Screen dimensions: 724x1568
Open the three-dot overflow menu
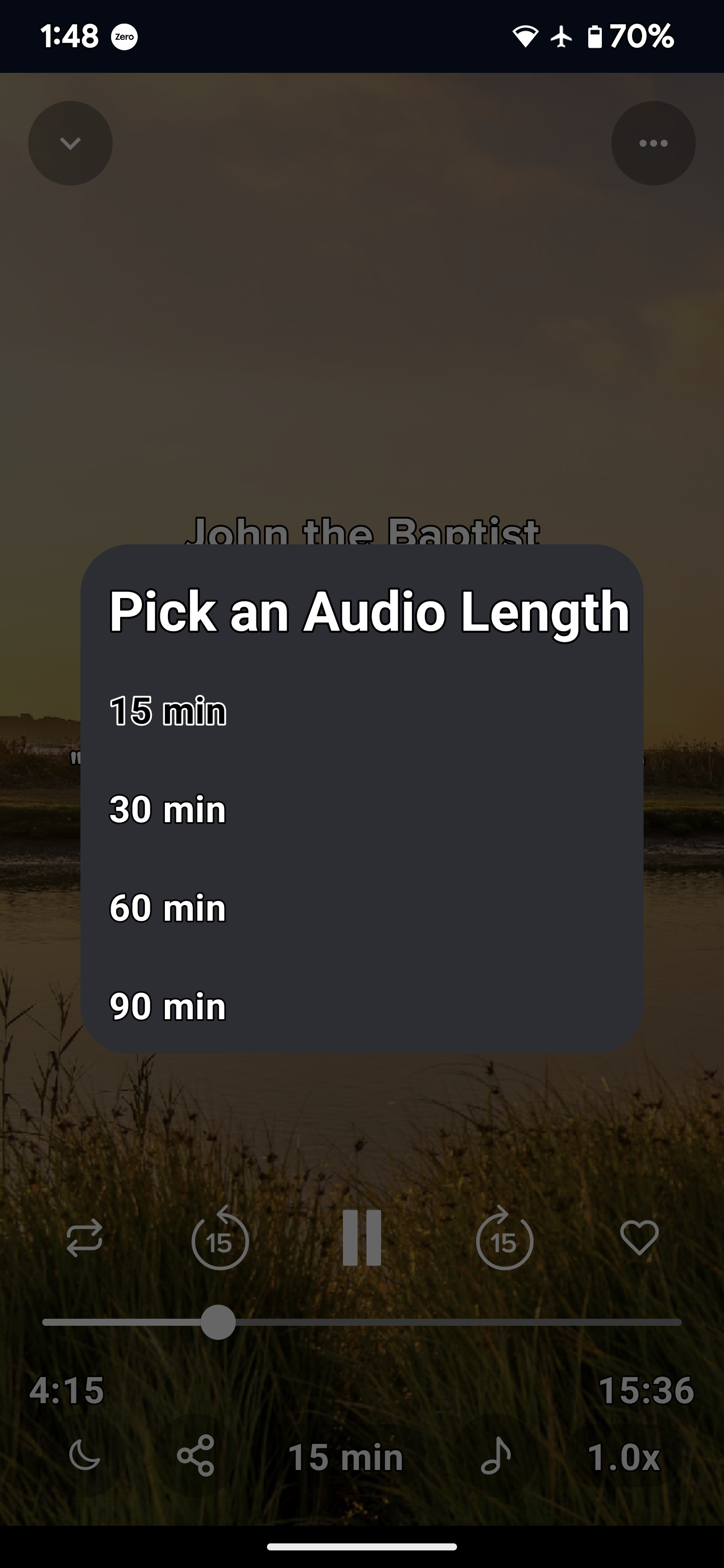[x=654, y=143]
